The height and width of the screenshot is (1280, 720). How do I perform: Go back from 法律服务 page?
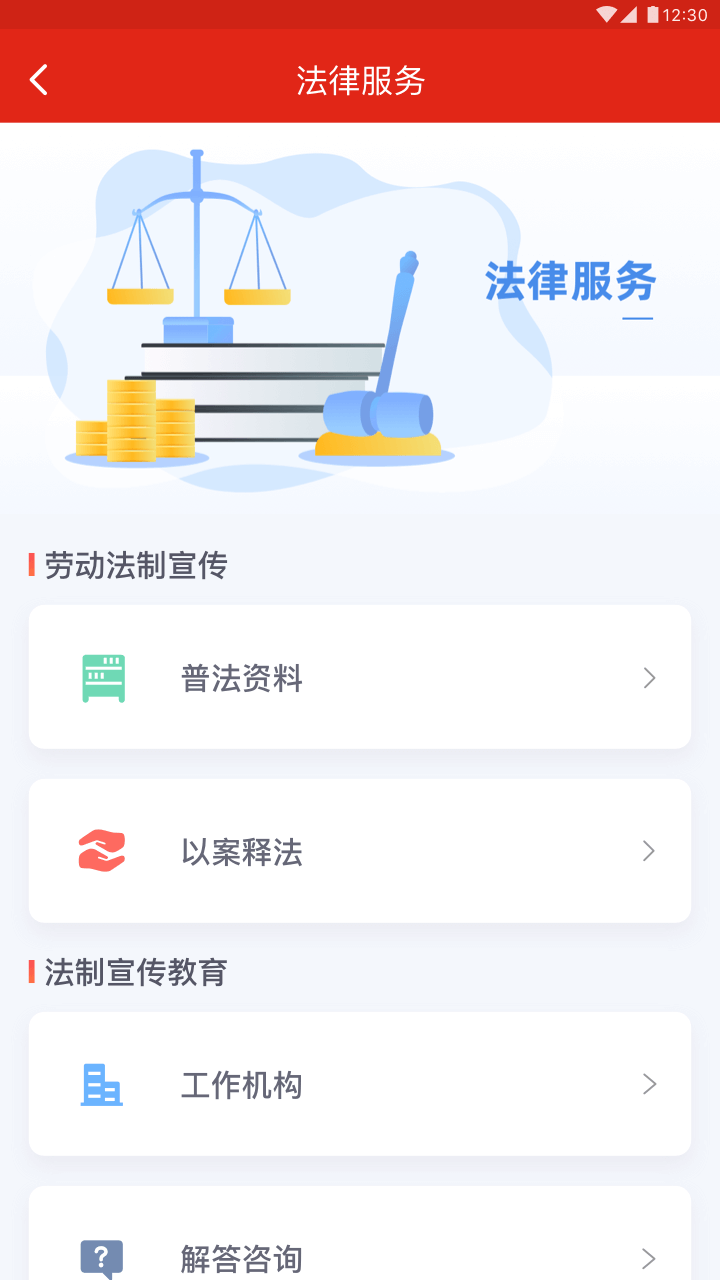39,80
